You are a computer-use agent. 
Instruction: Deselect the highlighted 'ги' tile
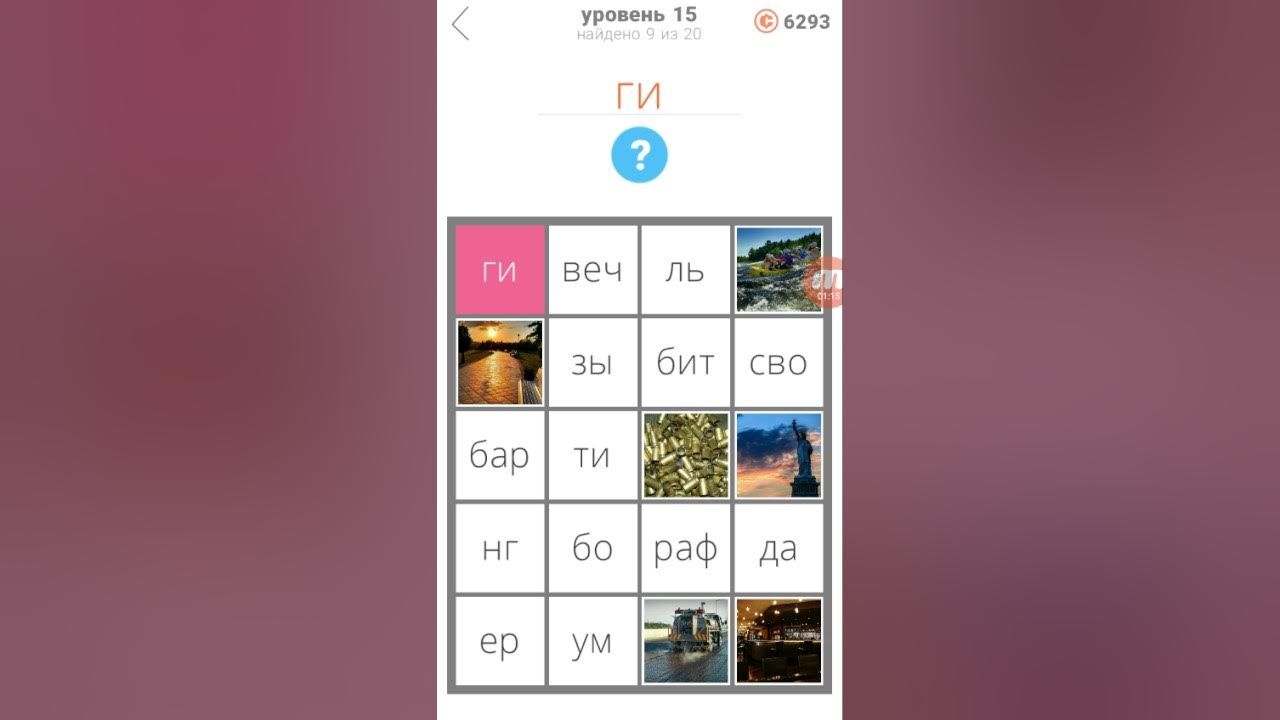(x=500, y=270)
